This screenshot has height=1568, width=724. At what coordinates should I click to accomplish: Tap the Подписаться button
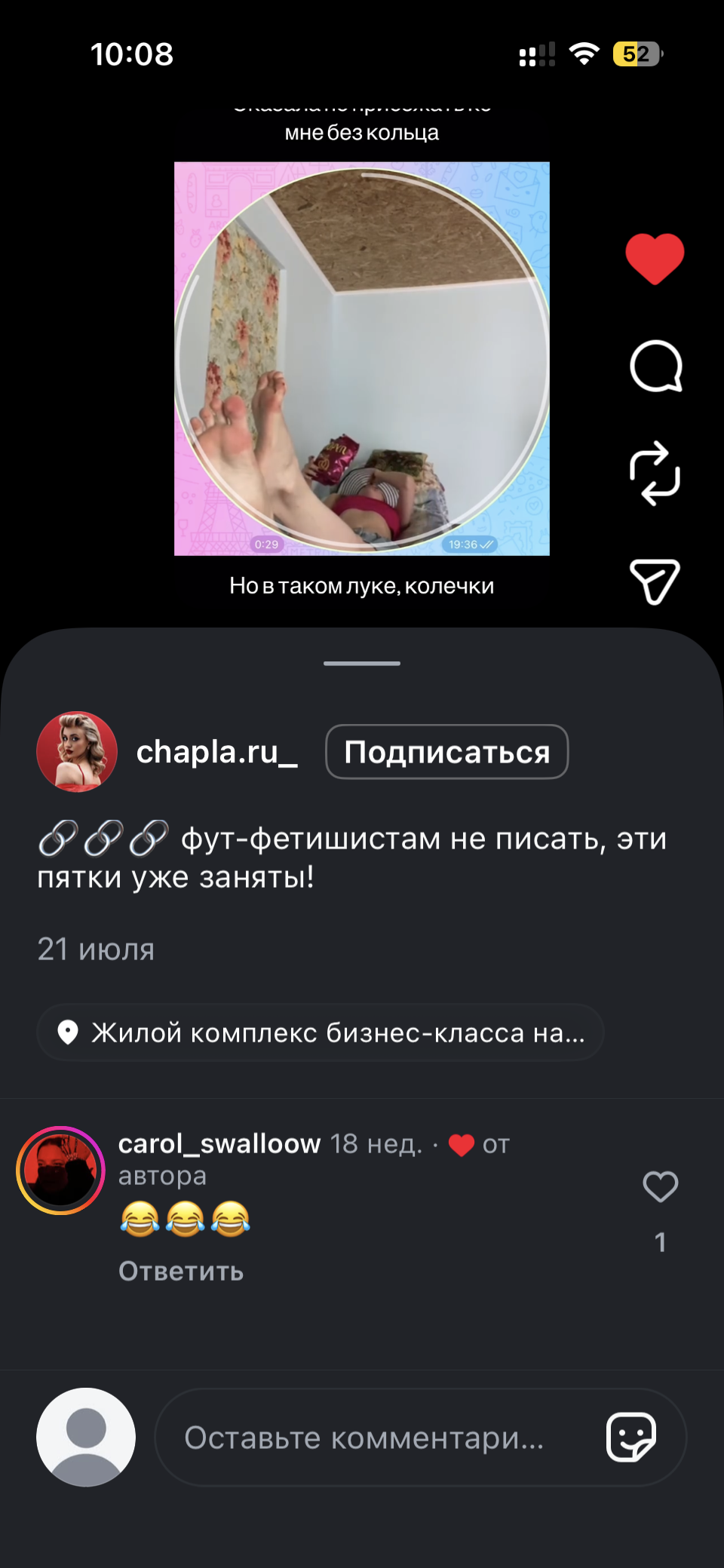click(446, 752)
